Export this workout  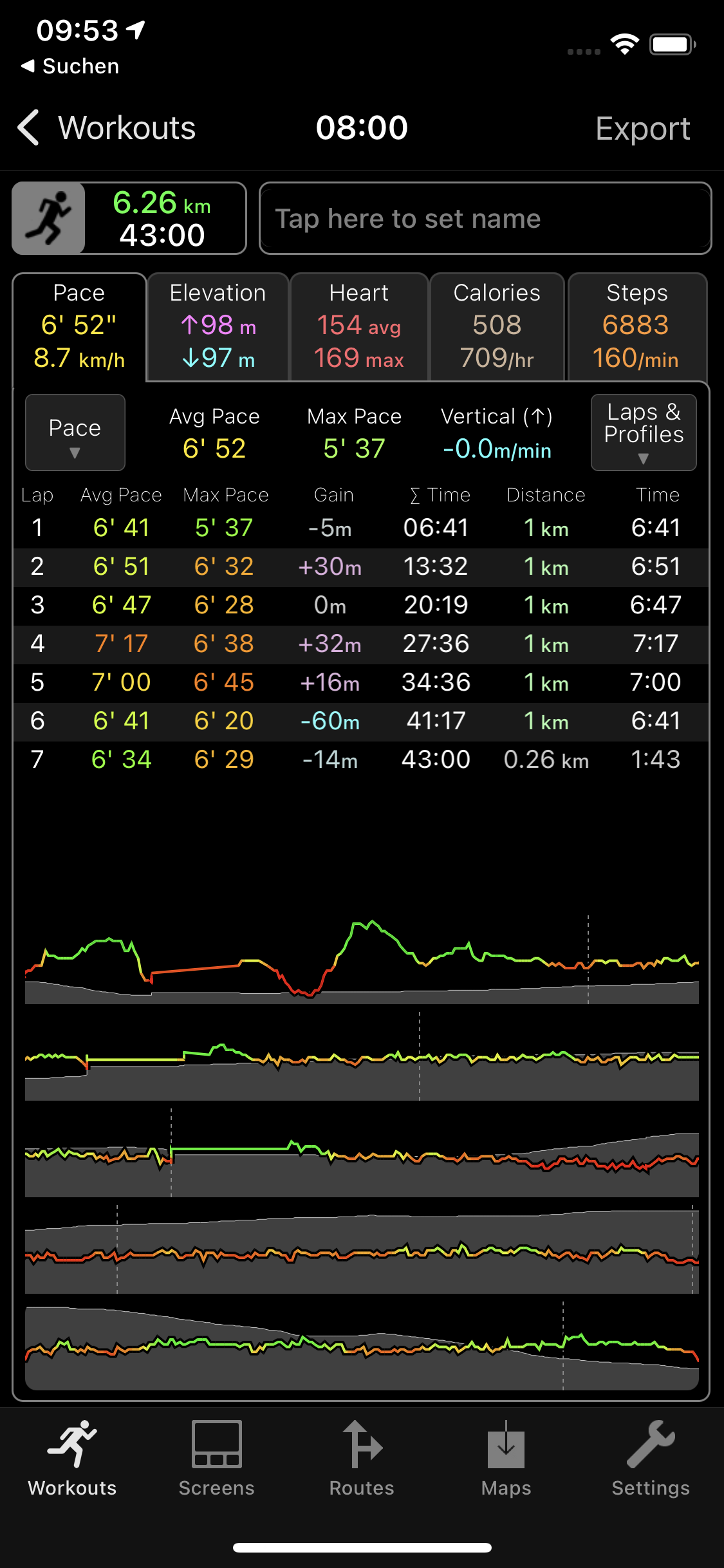pos(642,129)
